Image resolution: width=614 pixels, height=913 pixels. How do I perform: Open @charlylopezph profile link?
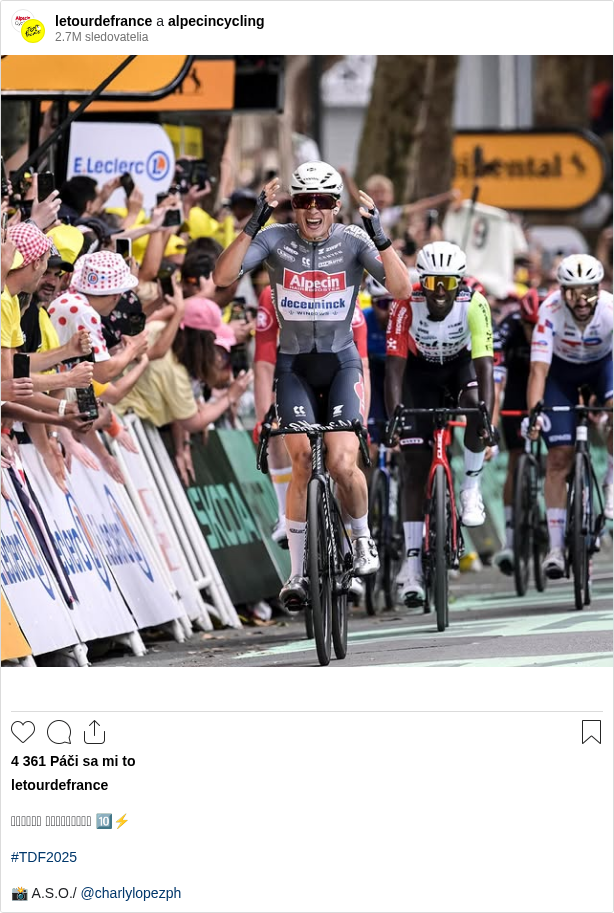[130, 893]
